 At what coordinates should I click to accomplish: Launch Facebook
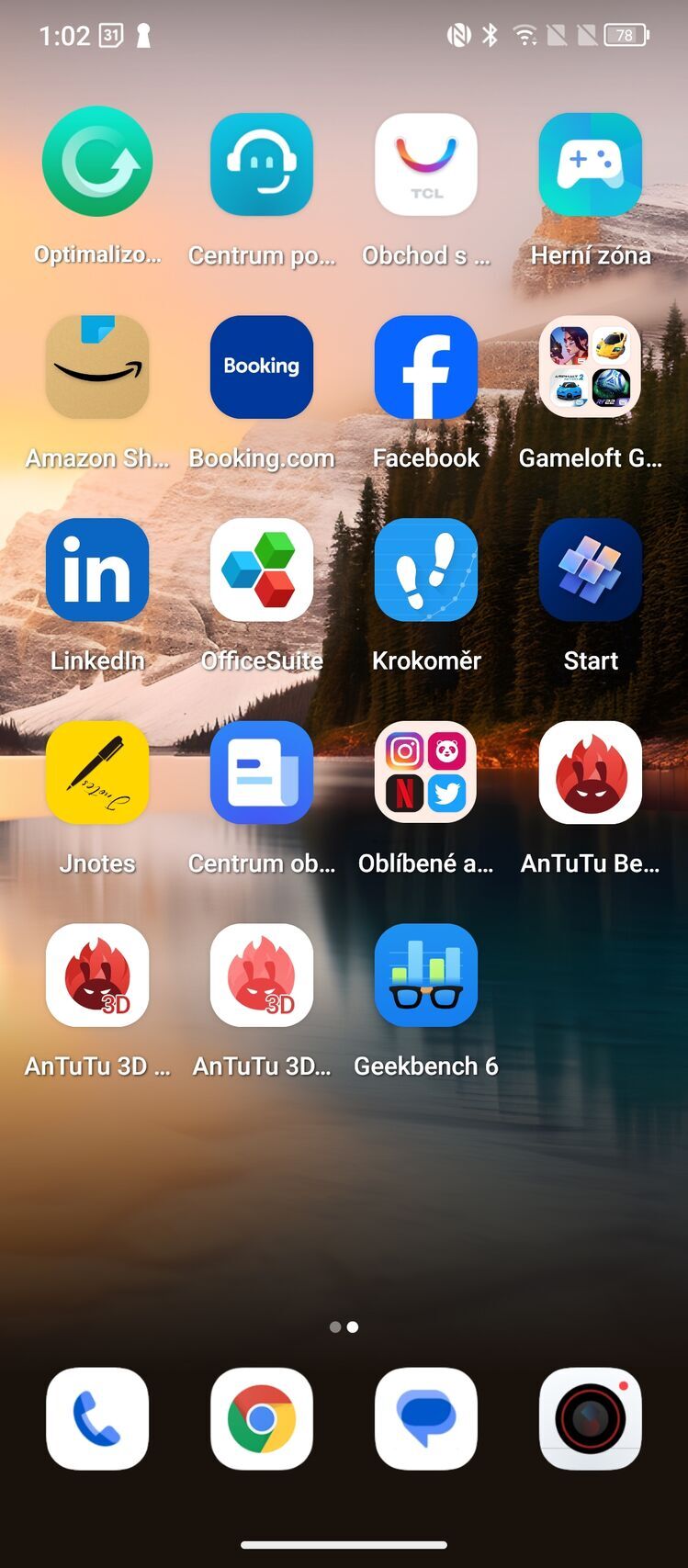click(425, 367)
